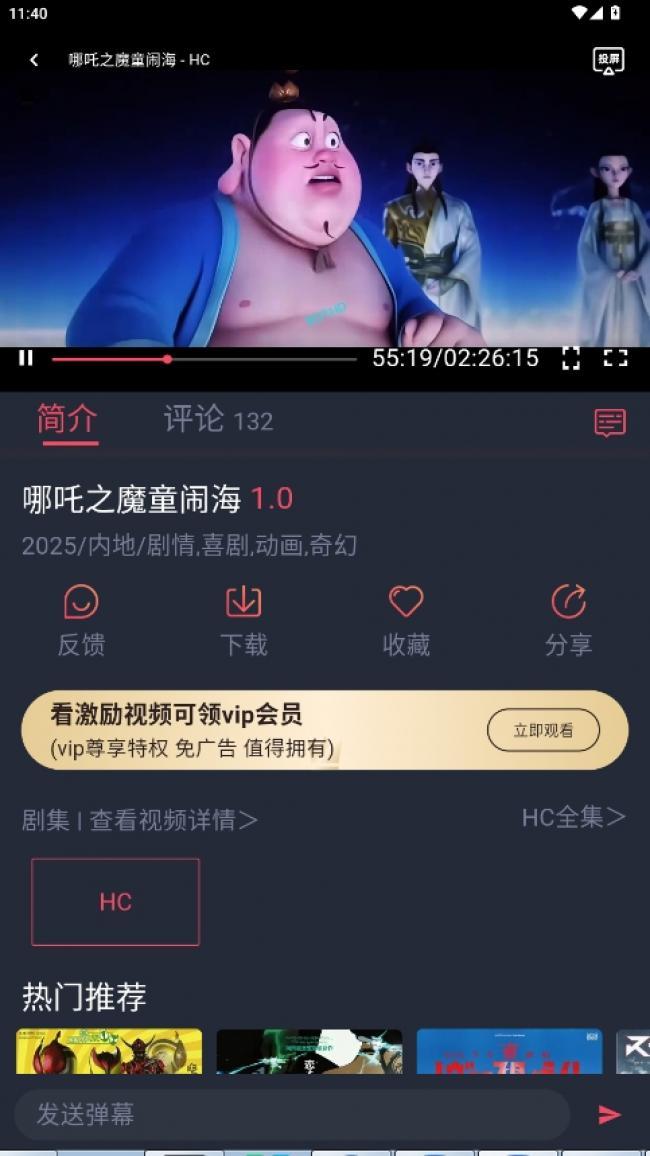Screen dimensions: 650x1156
Task: Toggle the danmaku comments icon
Action: point(610,422)
